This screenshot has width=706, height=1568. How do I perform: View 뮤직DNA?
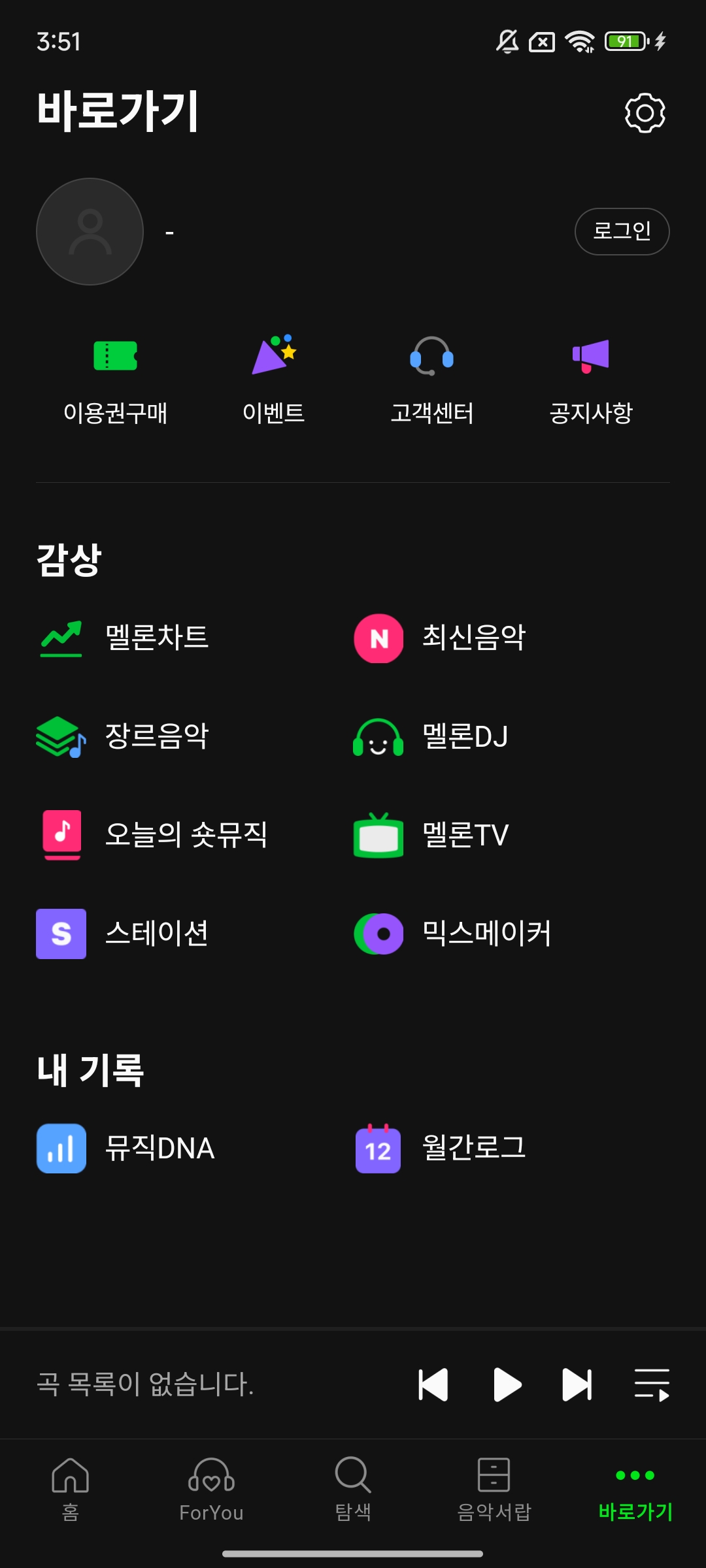coord(126,1149)
